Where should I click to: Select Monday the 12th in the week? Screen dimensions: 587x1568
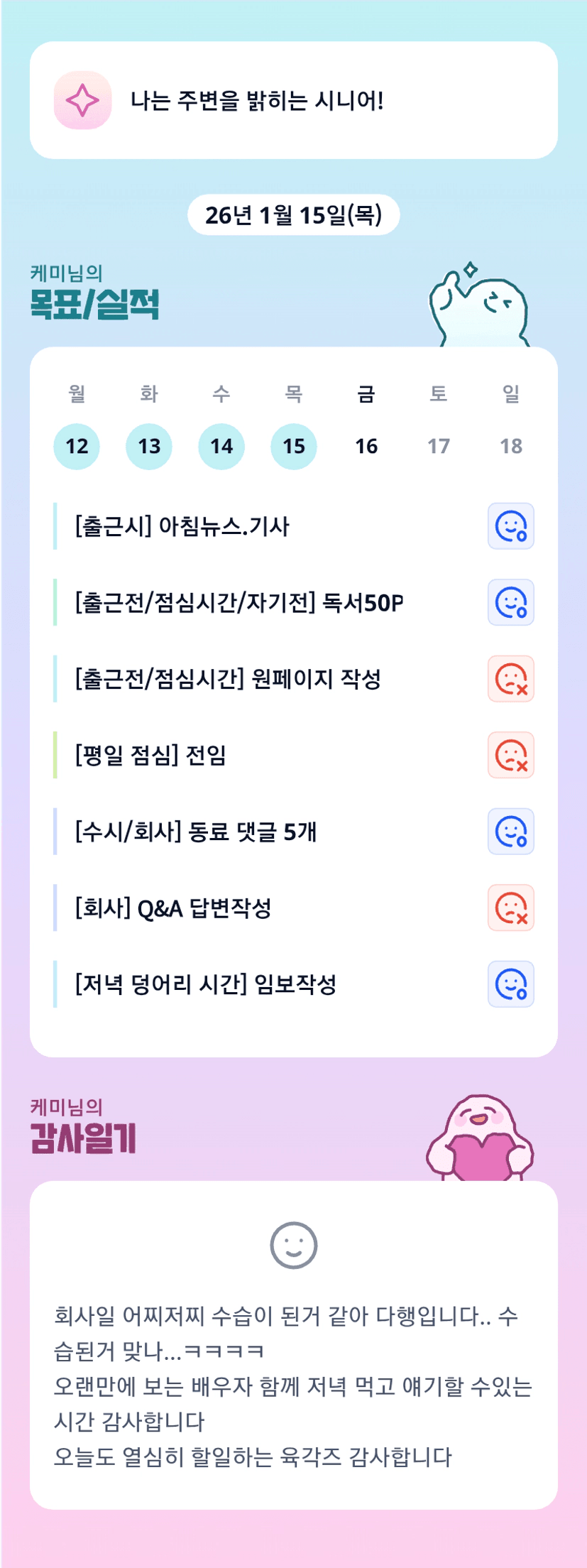[x=77, y=446]
